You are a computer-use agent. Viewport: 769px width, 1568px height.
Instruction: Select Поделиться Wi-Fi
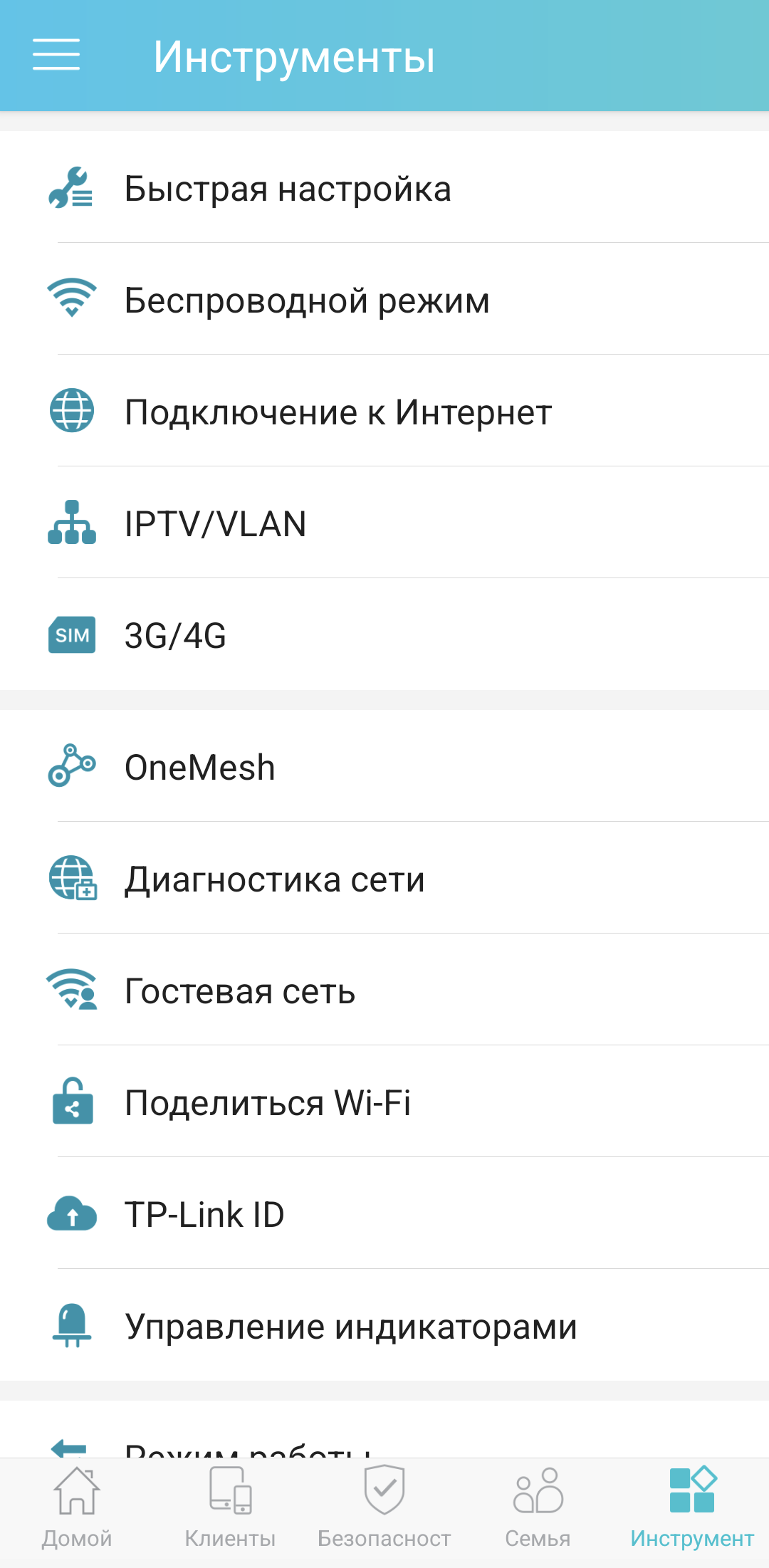tap(267, 1103)
